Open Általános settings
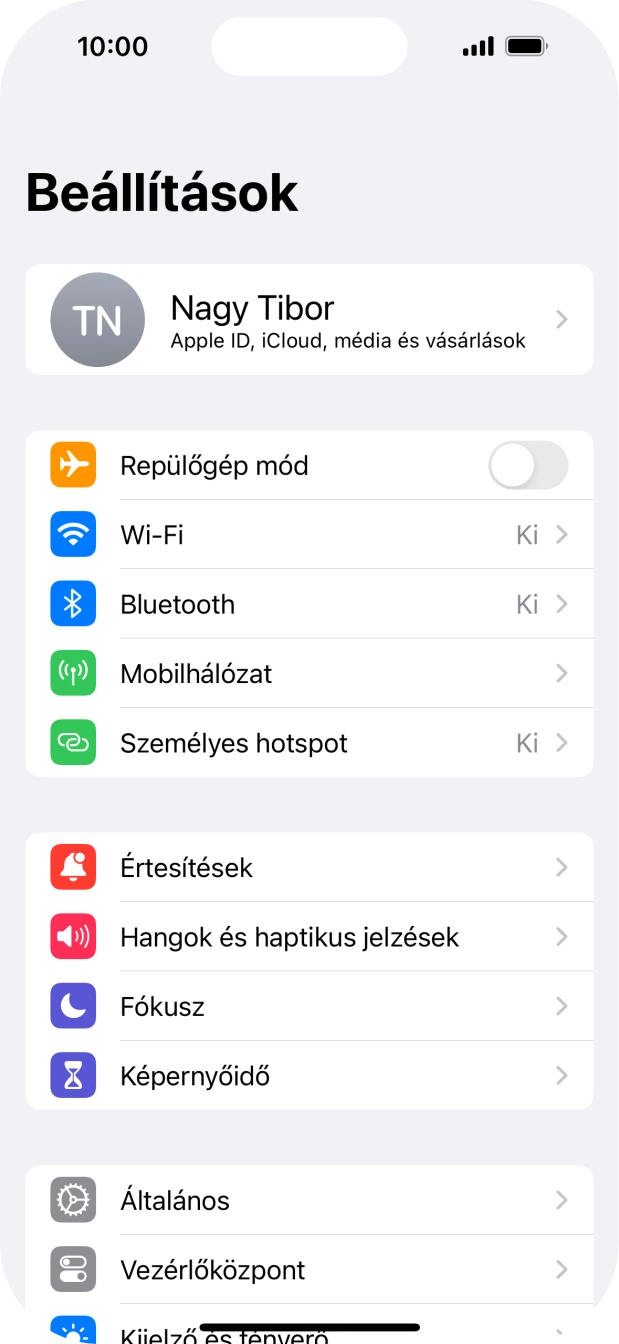The height and width of the screenshot is (1344, 619). [x=309, y=1201]
